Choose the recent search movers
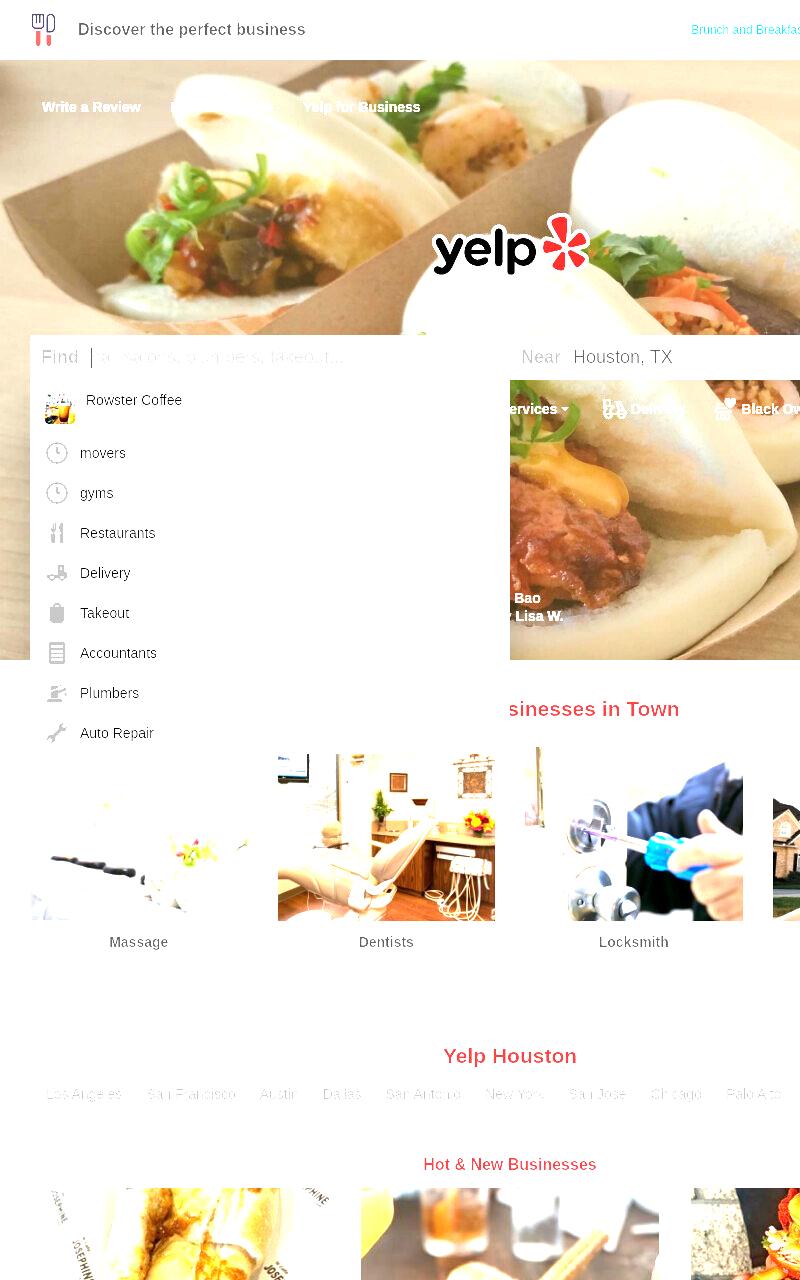 (x=270, y=453)
